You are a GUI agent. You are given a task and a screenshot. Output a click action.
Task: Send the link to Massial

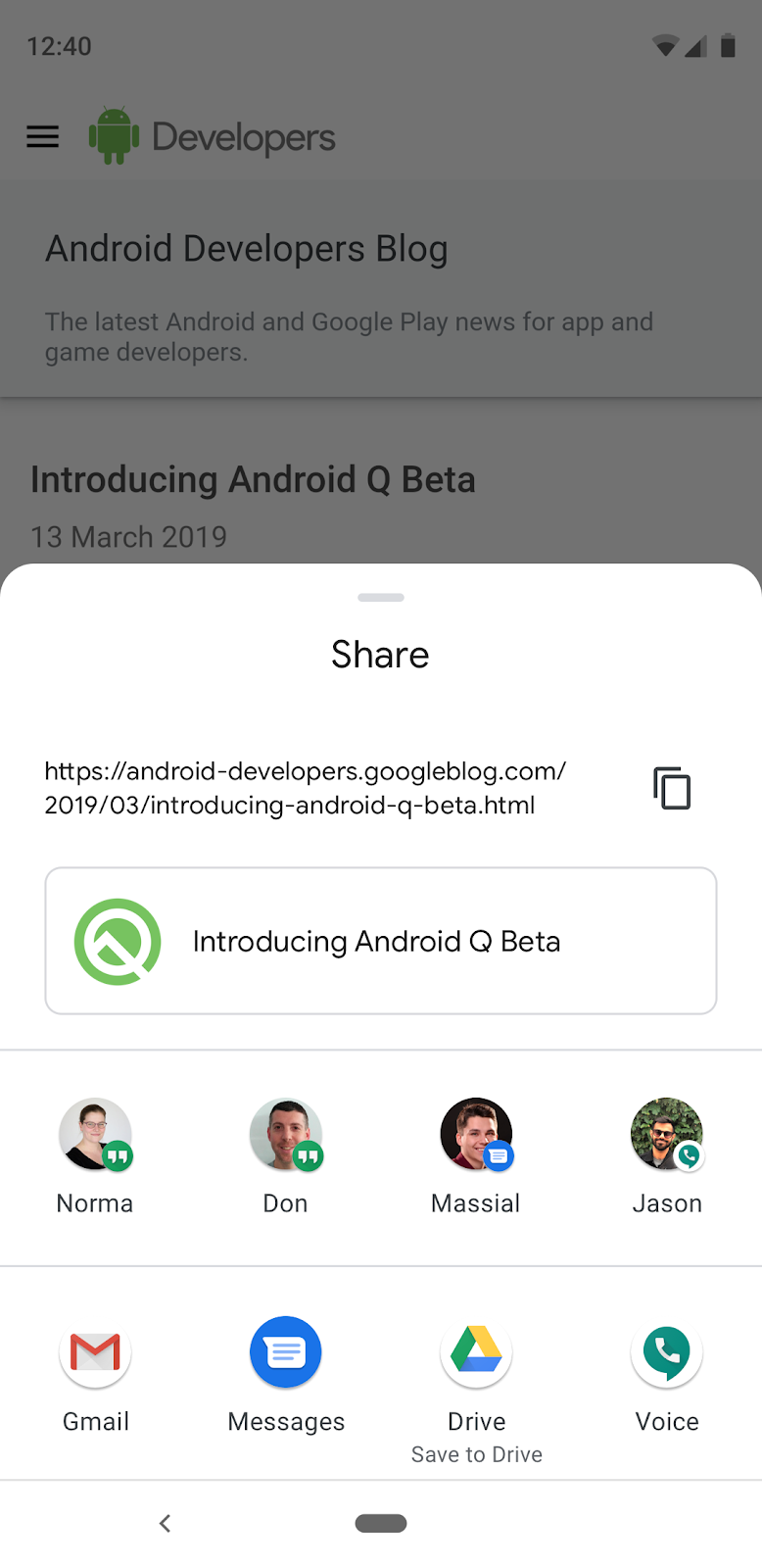coord(476,1156)
